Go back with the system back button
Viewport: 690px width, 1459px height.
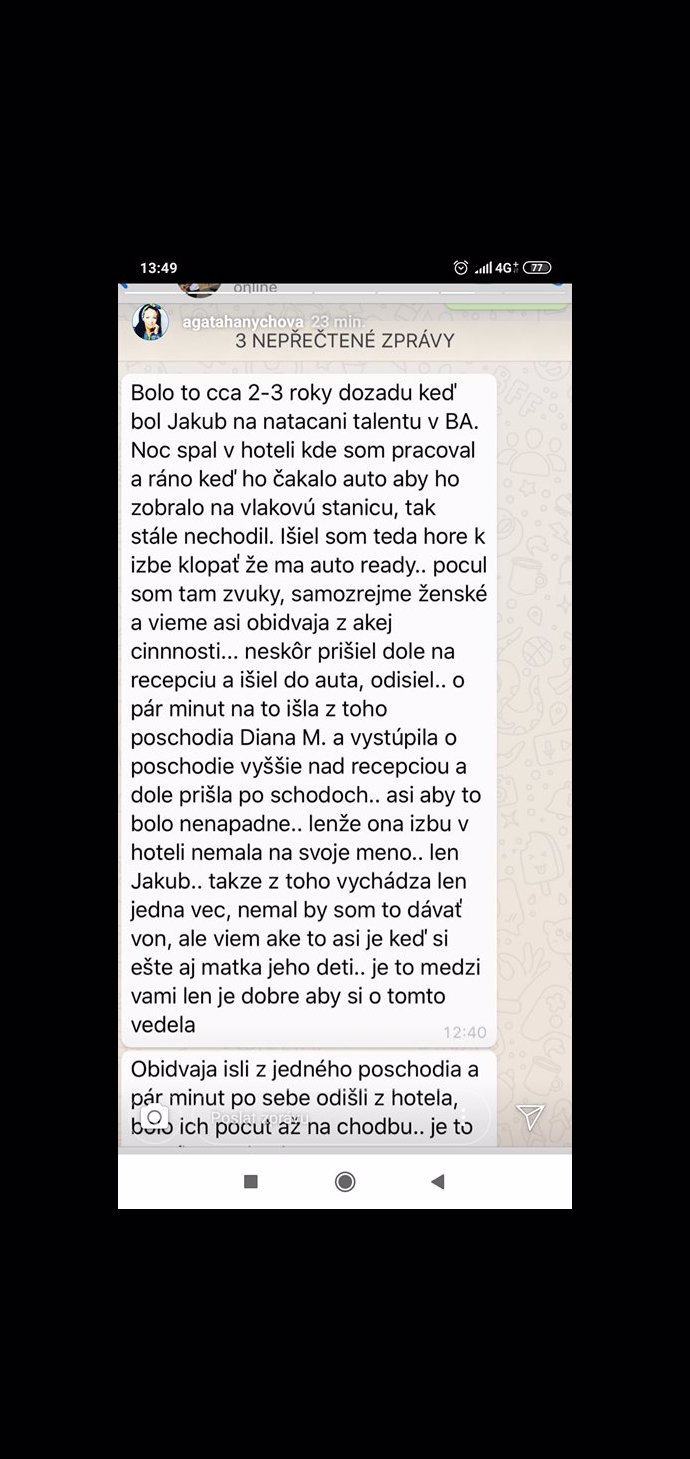(437, 1182)
